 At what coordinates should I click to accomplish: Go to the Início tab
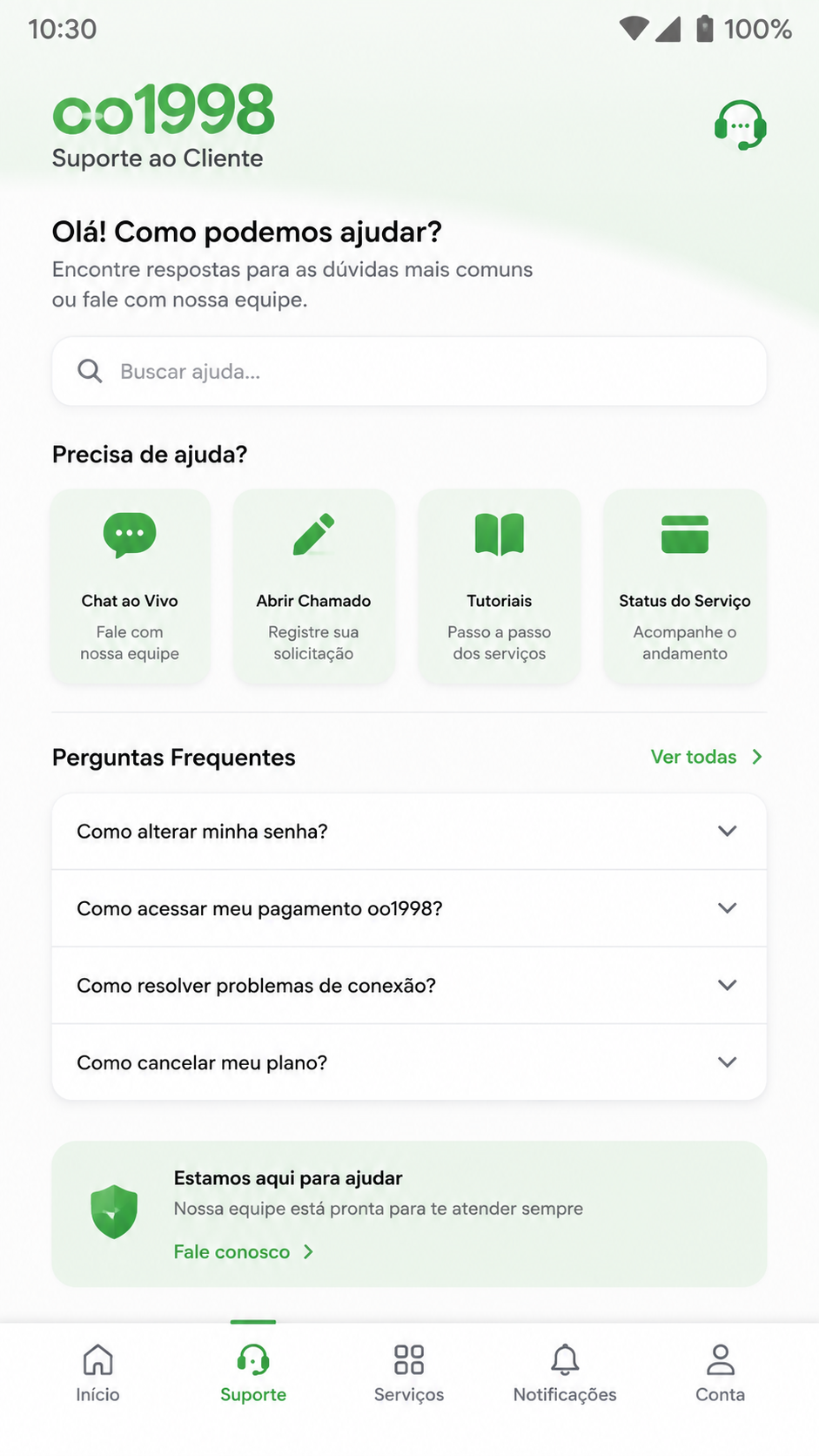pos(97,1373)
